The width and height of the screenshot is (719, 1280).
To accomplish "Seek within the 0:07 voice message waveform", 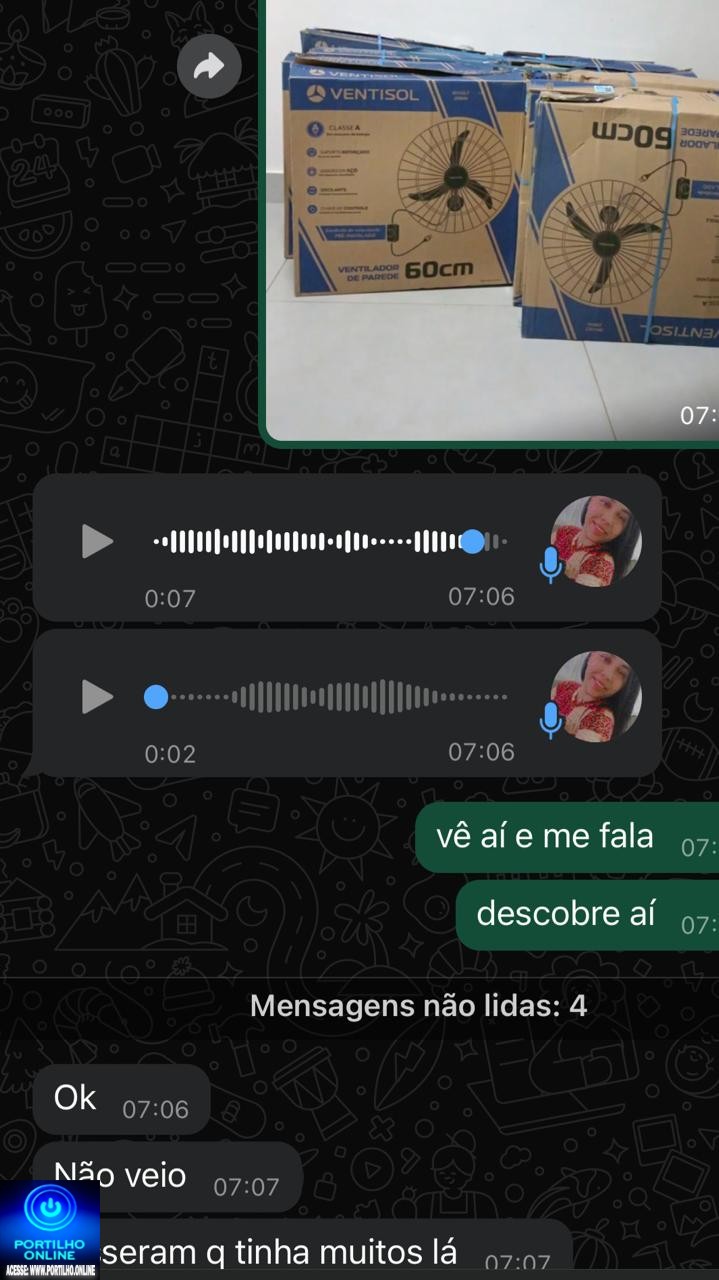I will pos(330,542).
